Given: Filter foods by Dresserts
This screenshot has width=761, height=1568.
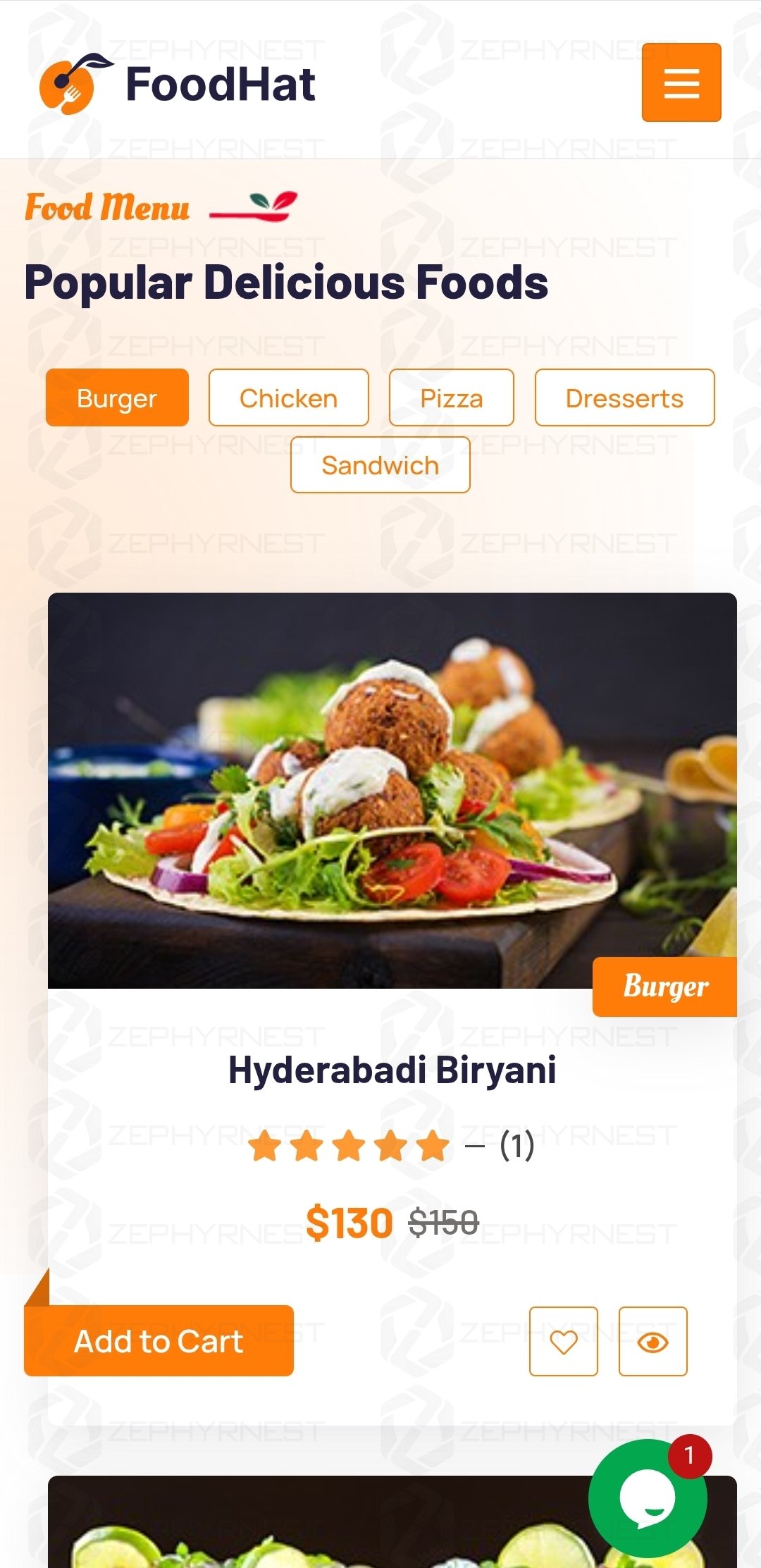Looking at the screenshot, I should point(624,398).
